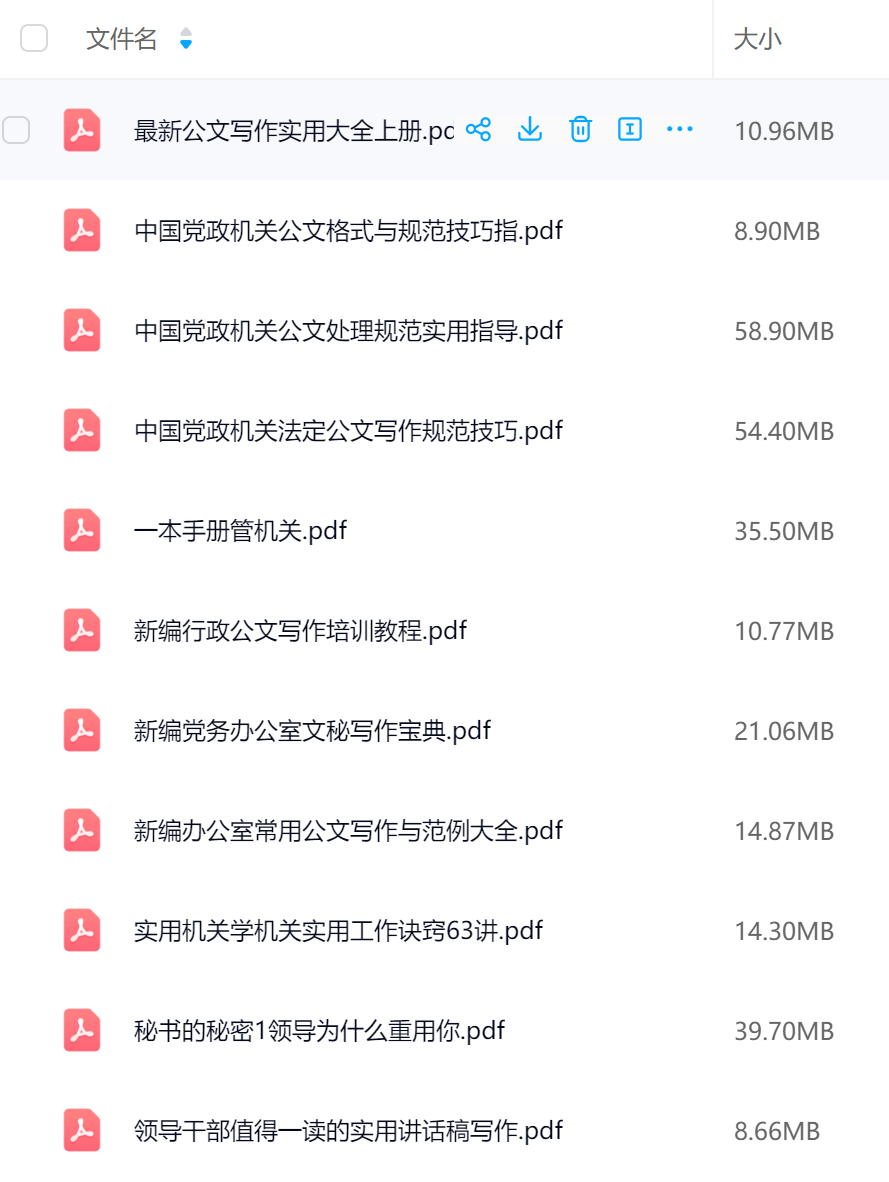
Task: Check the select-all checkbox in the header
Action: [x=33, y=38]
